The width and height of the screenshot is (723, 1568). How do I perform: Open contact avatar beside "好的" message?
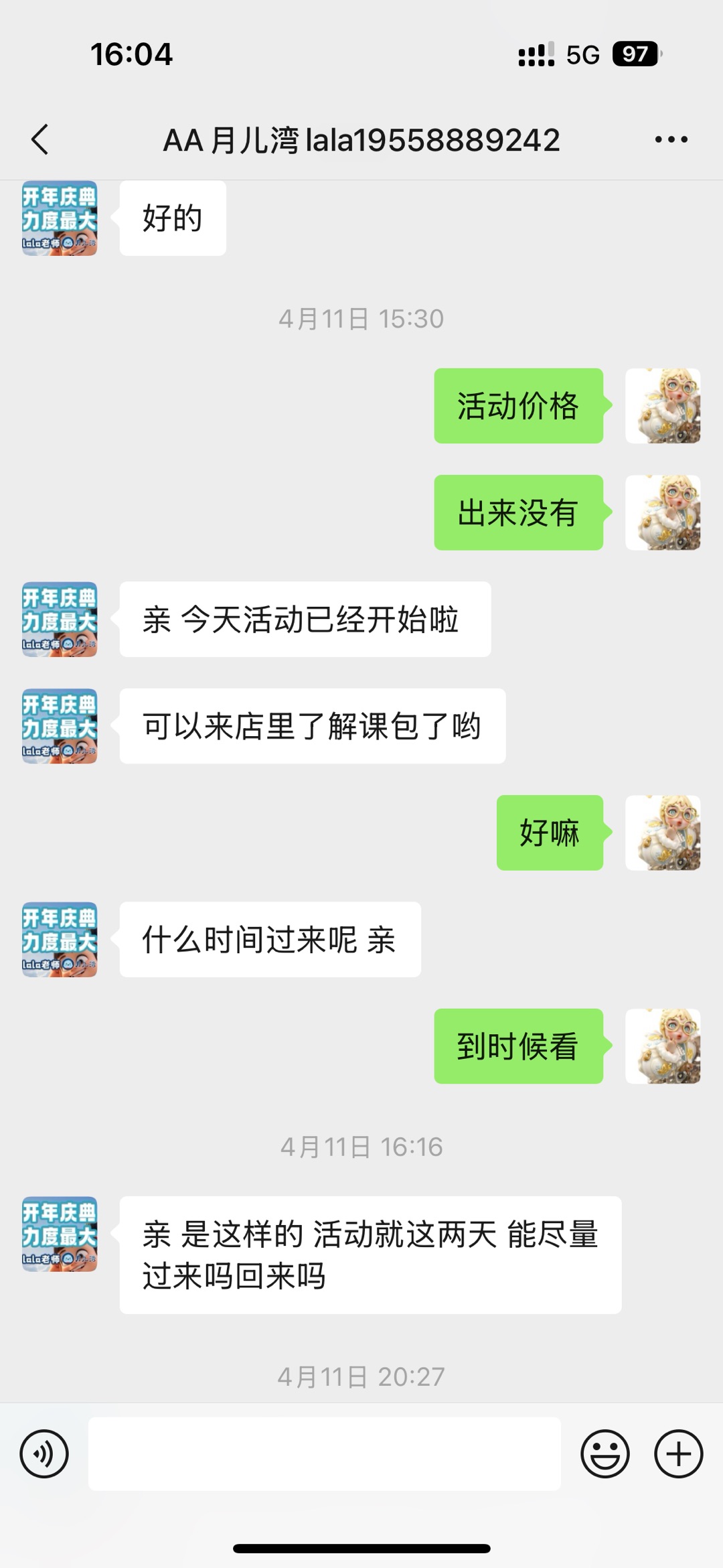60,218
